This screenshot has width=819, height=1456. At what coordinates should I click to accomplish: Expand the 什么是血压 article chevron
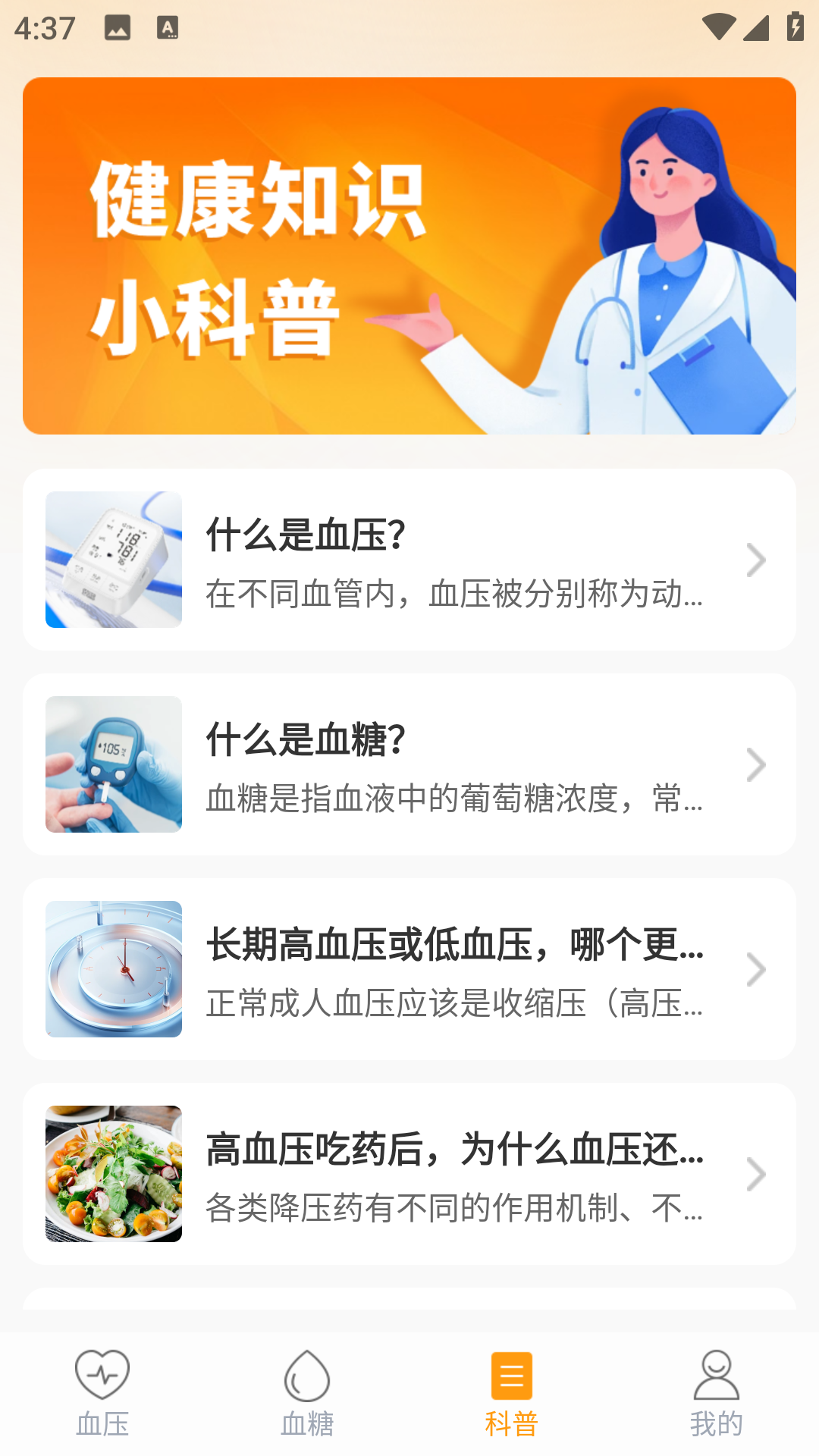pyautogui.click(x=755, y=560)
